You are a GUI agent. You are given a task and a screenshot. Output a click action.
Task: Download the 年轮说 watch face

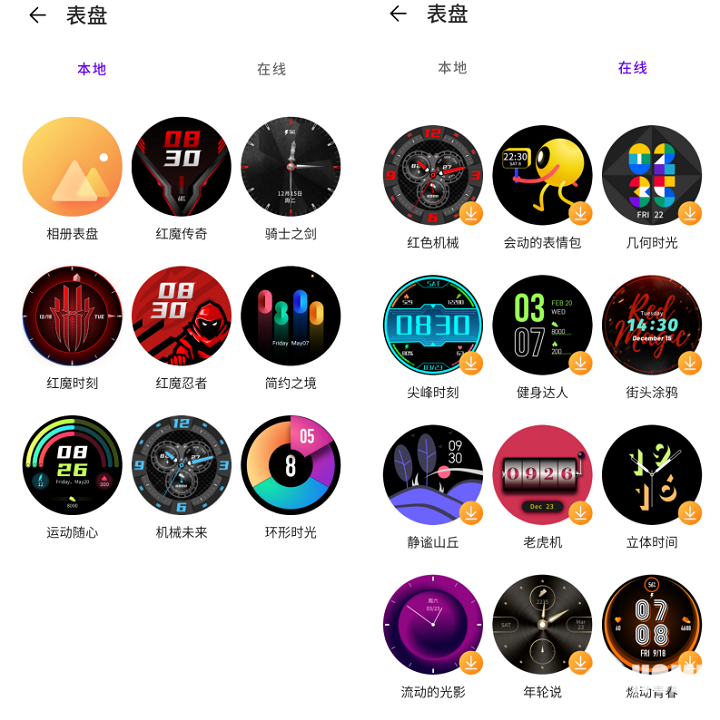click(x=581, y=662)
